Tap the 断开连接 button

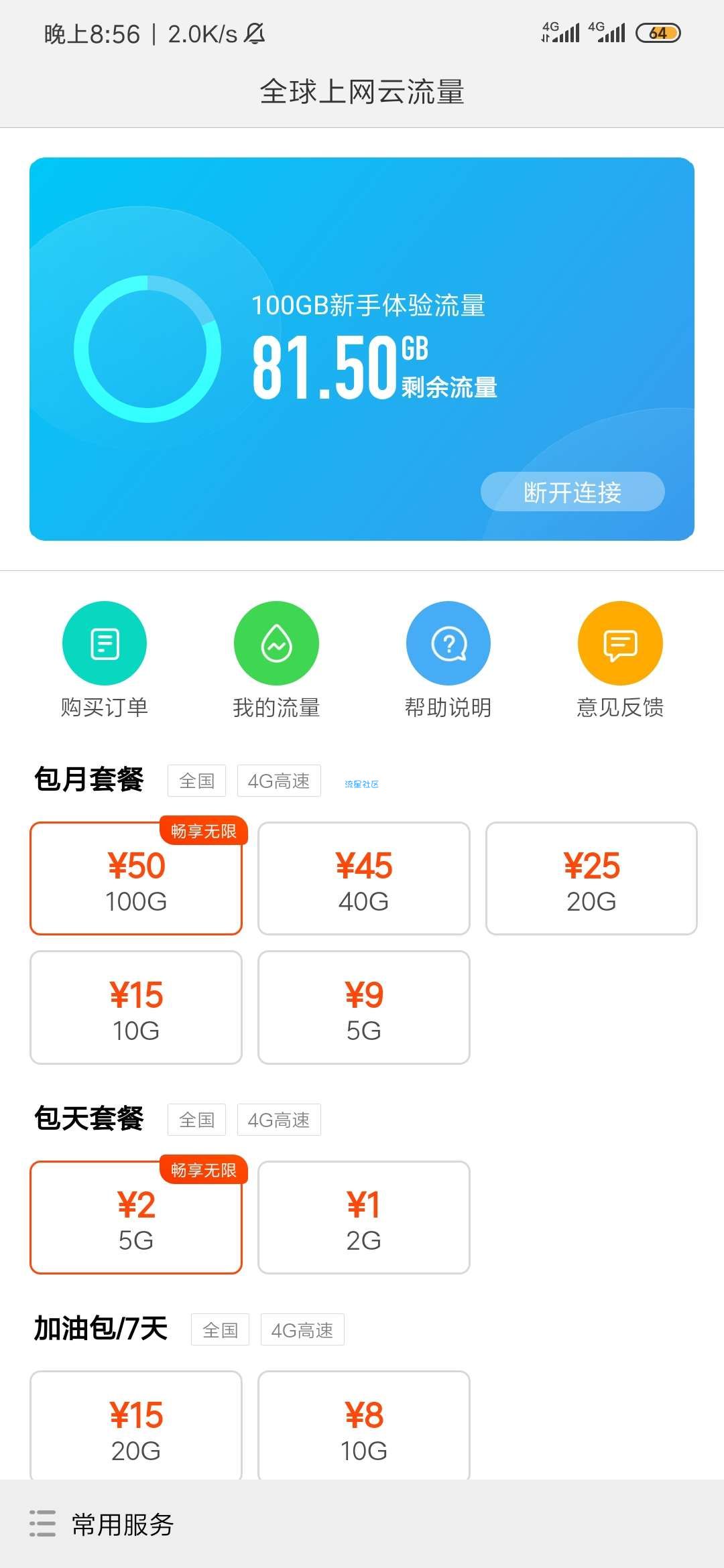coord(572,492)
